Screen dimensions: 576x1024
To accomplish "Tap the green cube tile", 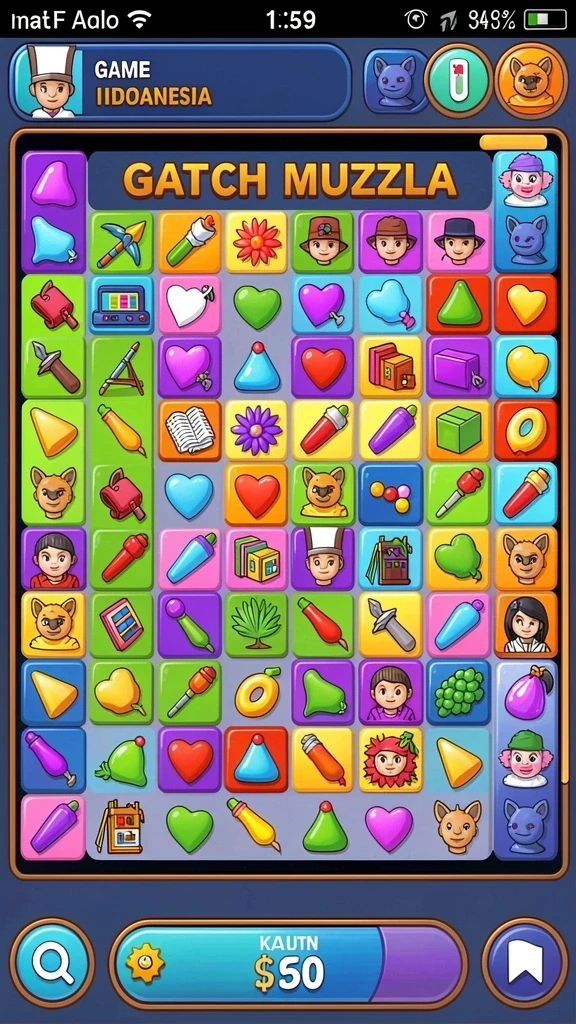I will pyautogui.click(x=458, y=430).
